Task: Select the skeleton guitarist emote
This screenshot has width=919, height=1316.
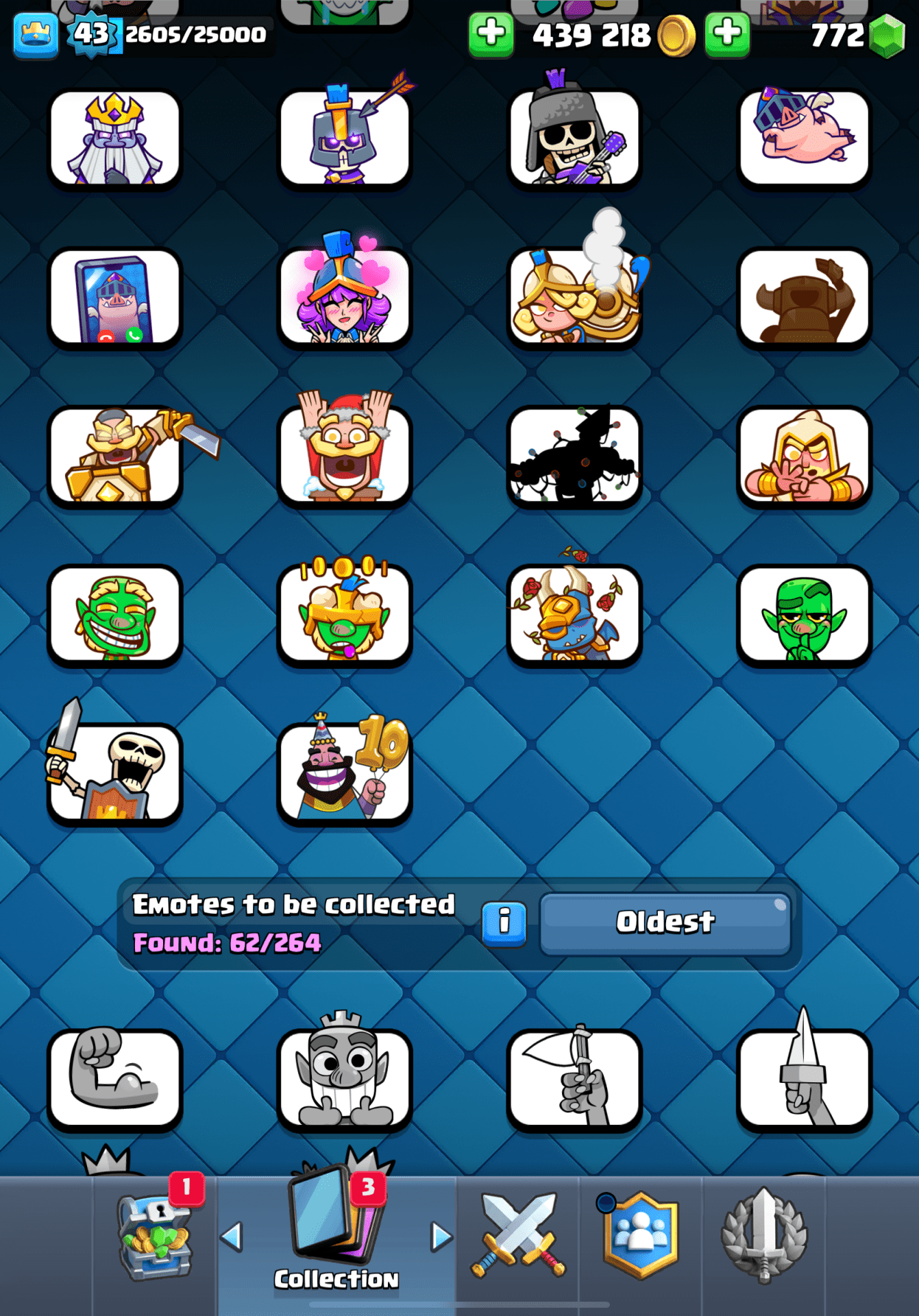Action: pyautogui.click(x=574, y=139)
